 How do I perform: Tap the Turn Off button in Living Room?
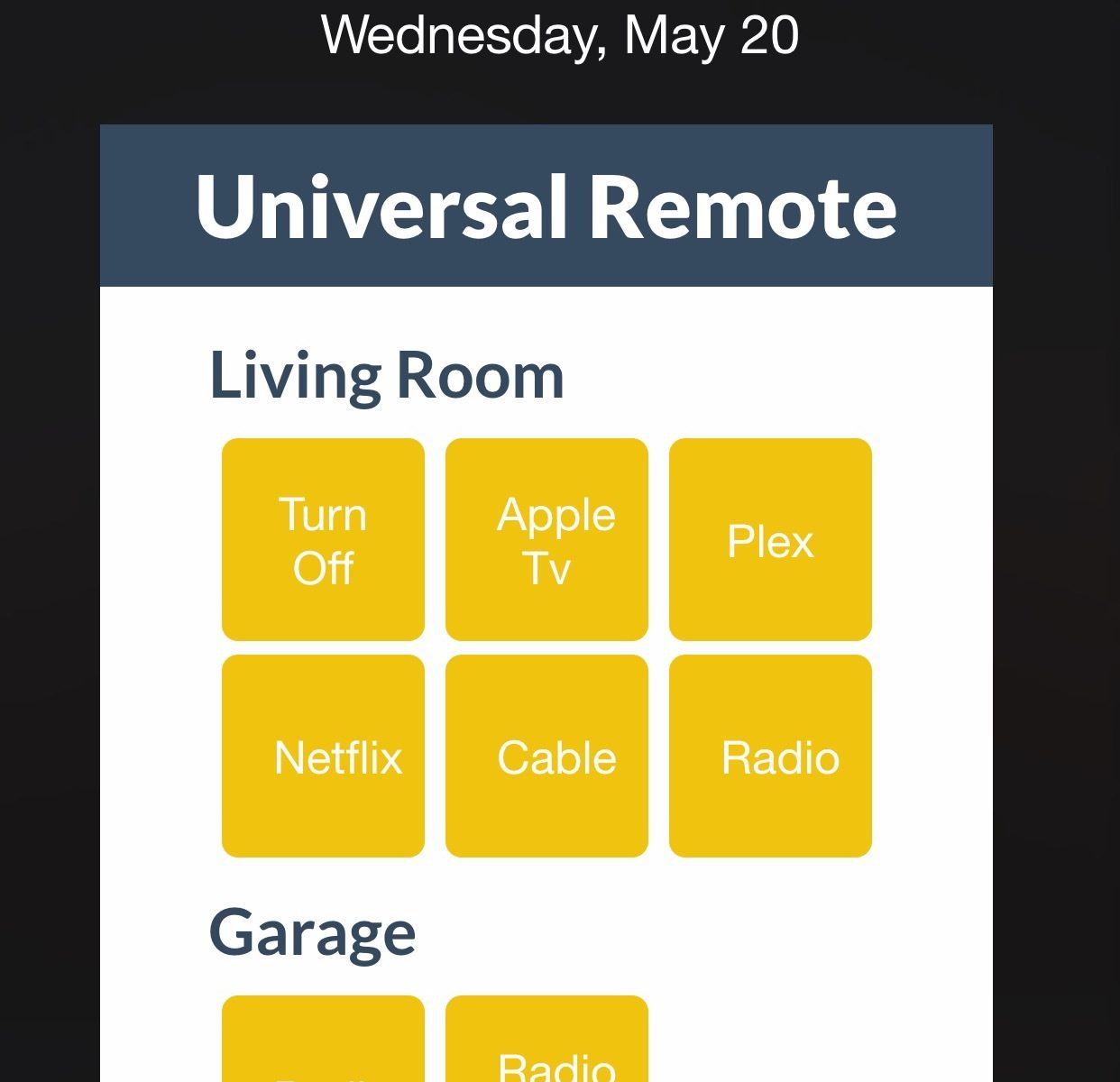pyautogui.click(x=323, y=540)
